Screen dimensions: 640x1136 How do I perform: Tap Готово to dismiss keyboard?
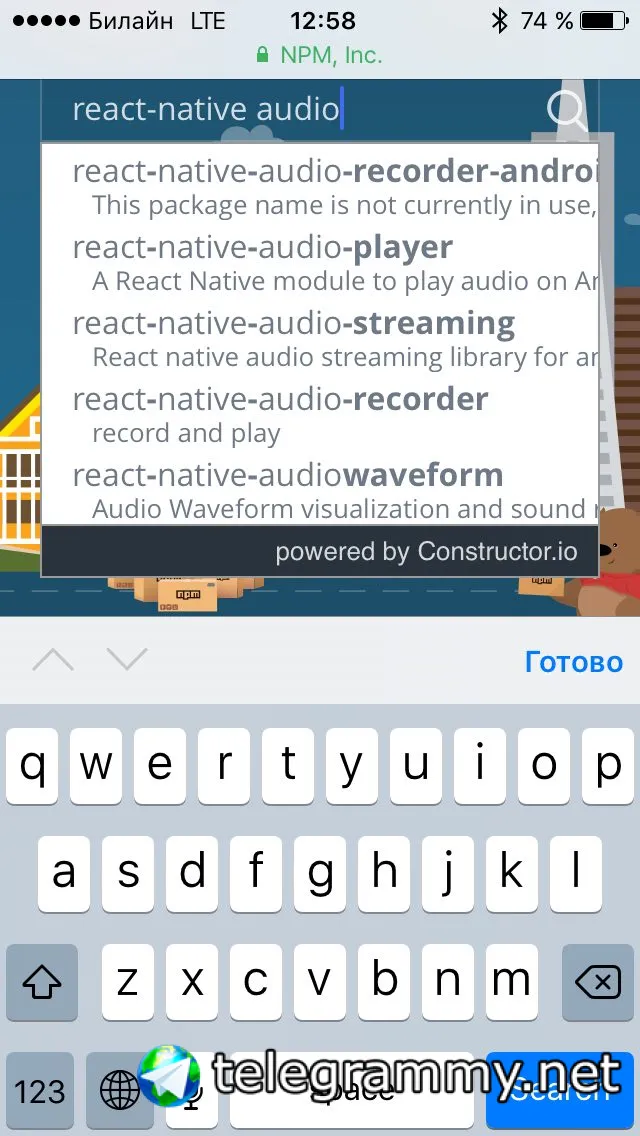coord(573,662)
